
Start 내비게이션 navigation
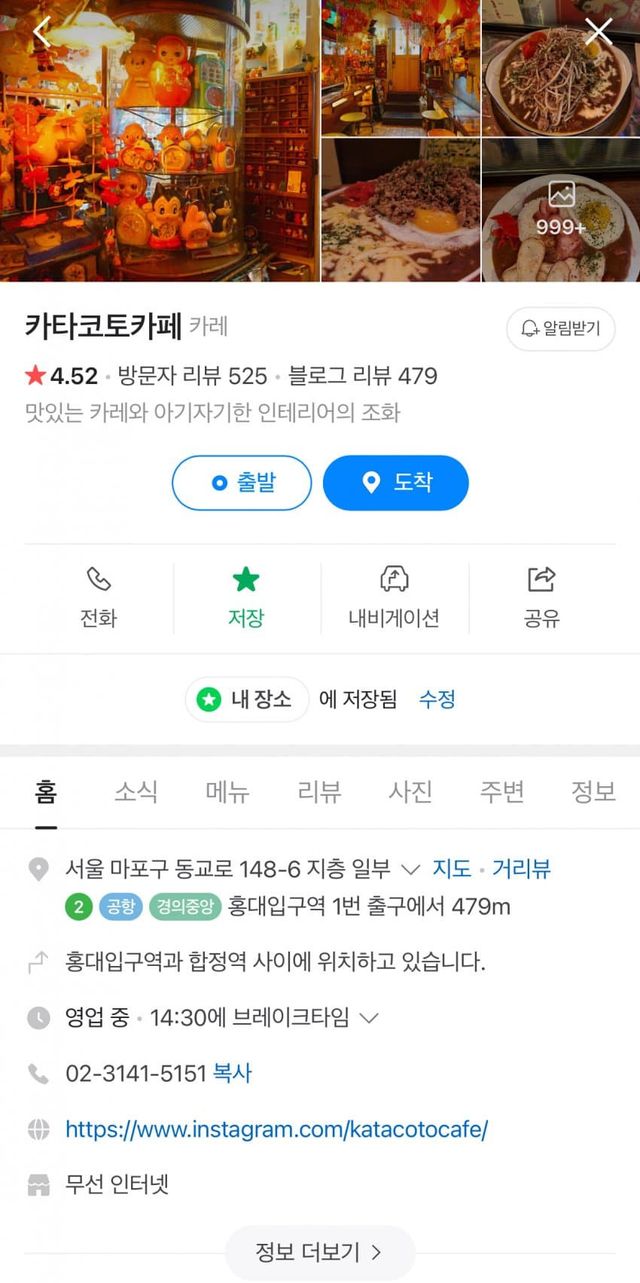pyautogui.click(x=394, y=598)
